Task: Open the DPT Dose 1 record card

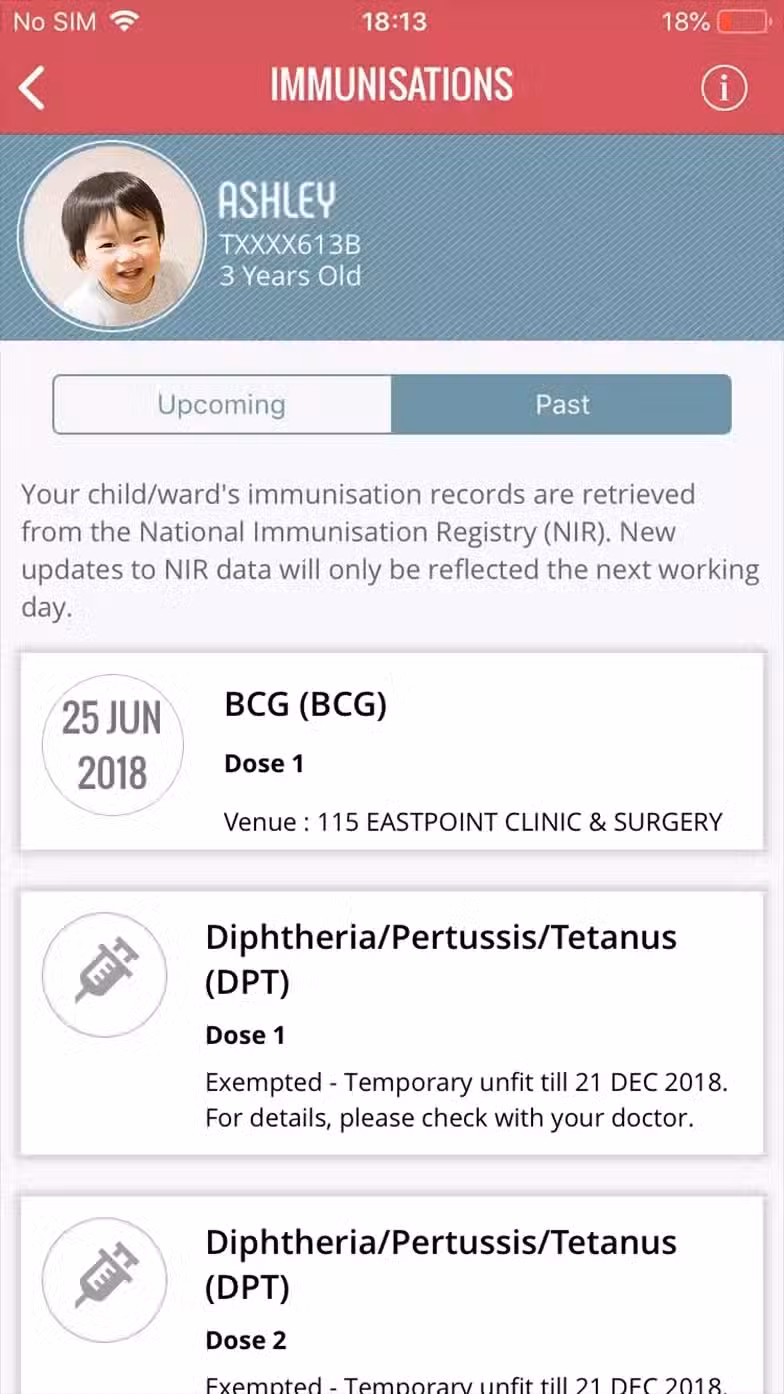Action: (392, 1023)
